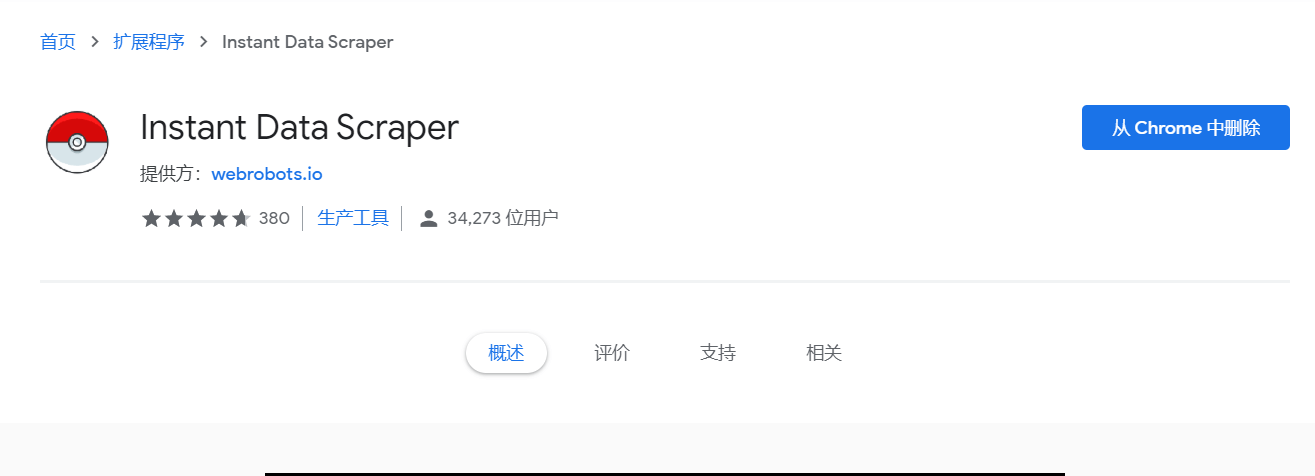1315x476 pixels.
Task: Select the 概述 tab
Action: tap(506, 353)
